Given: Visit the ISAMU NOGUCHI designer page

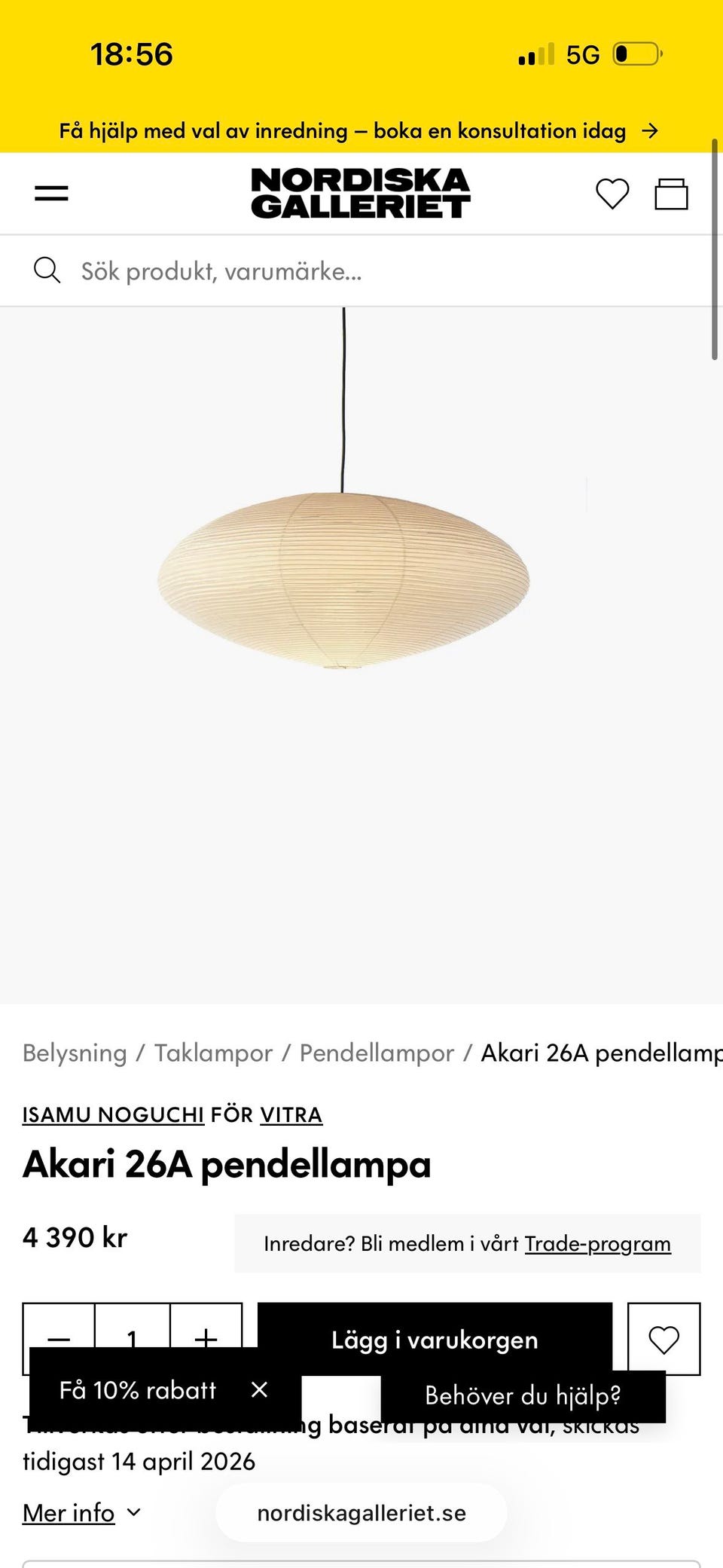Looking at the screenshot, I should (x=113, y=1114).
